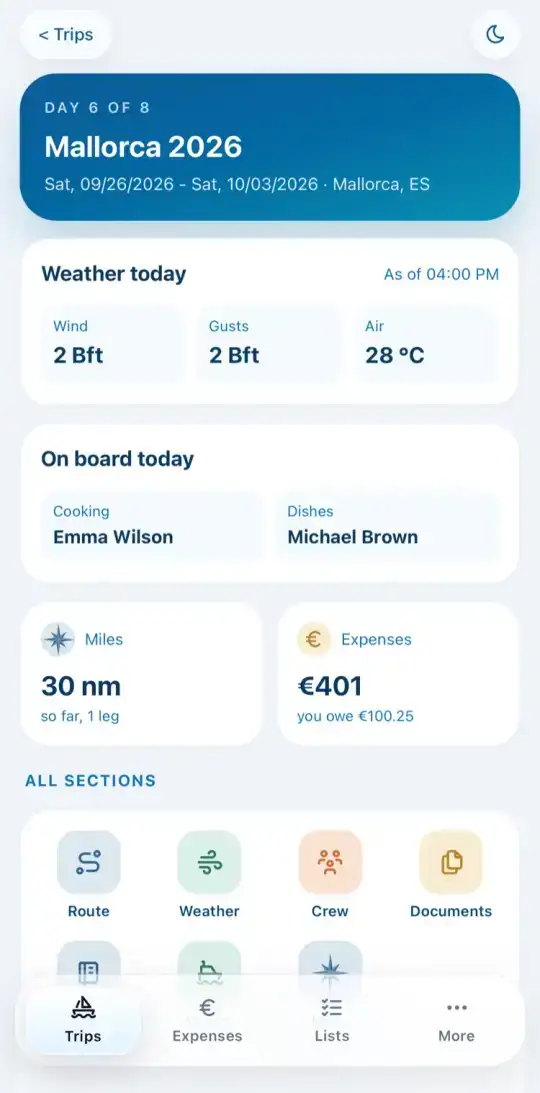This screenshot has width=540, height=1093.
Task: Open the On board today card
Action: coord(270,503)
